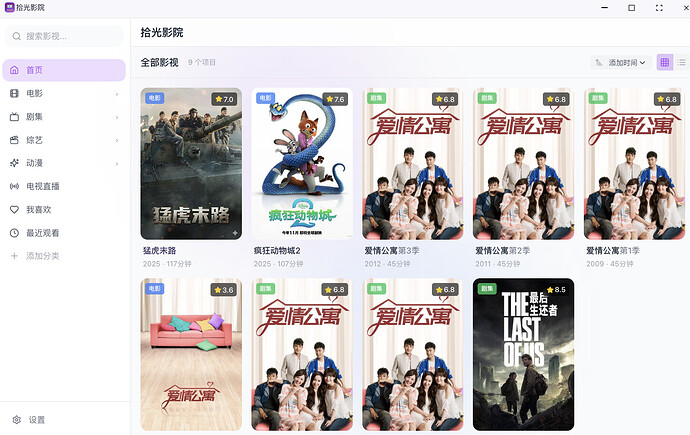
Task: Open the 剧集 category
Action: (34, 116)
